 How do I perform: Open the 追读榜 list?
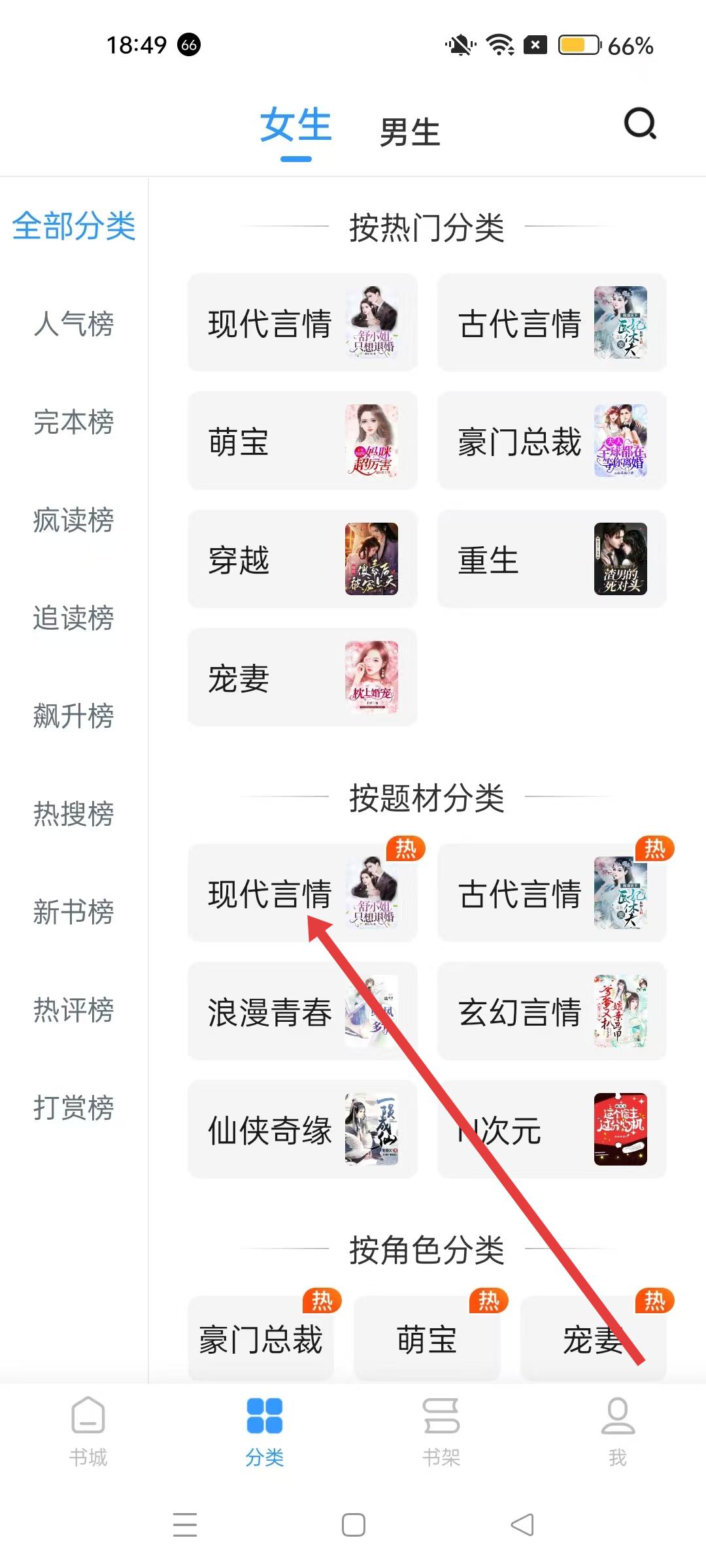pos(73,617)
